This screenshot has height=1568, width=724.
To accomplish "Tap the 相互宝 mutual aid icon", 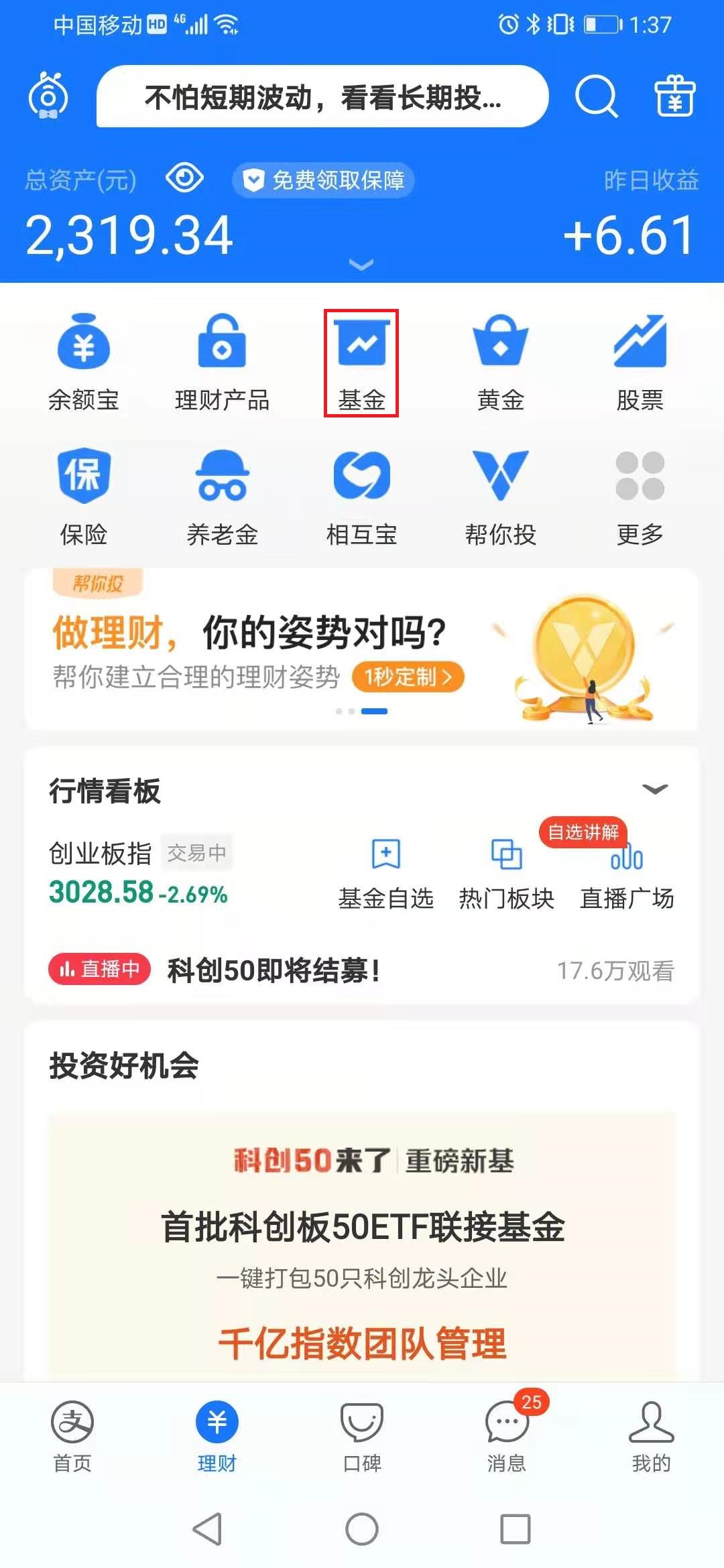I will click(x=361, y=477).
